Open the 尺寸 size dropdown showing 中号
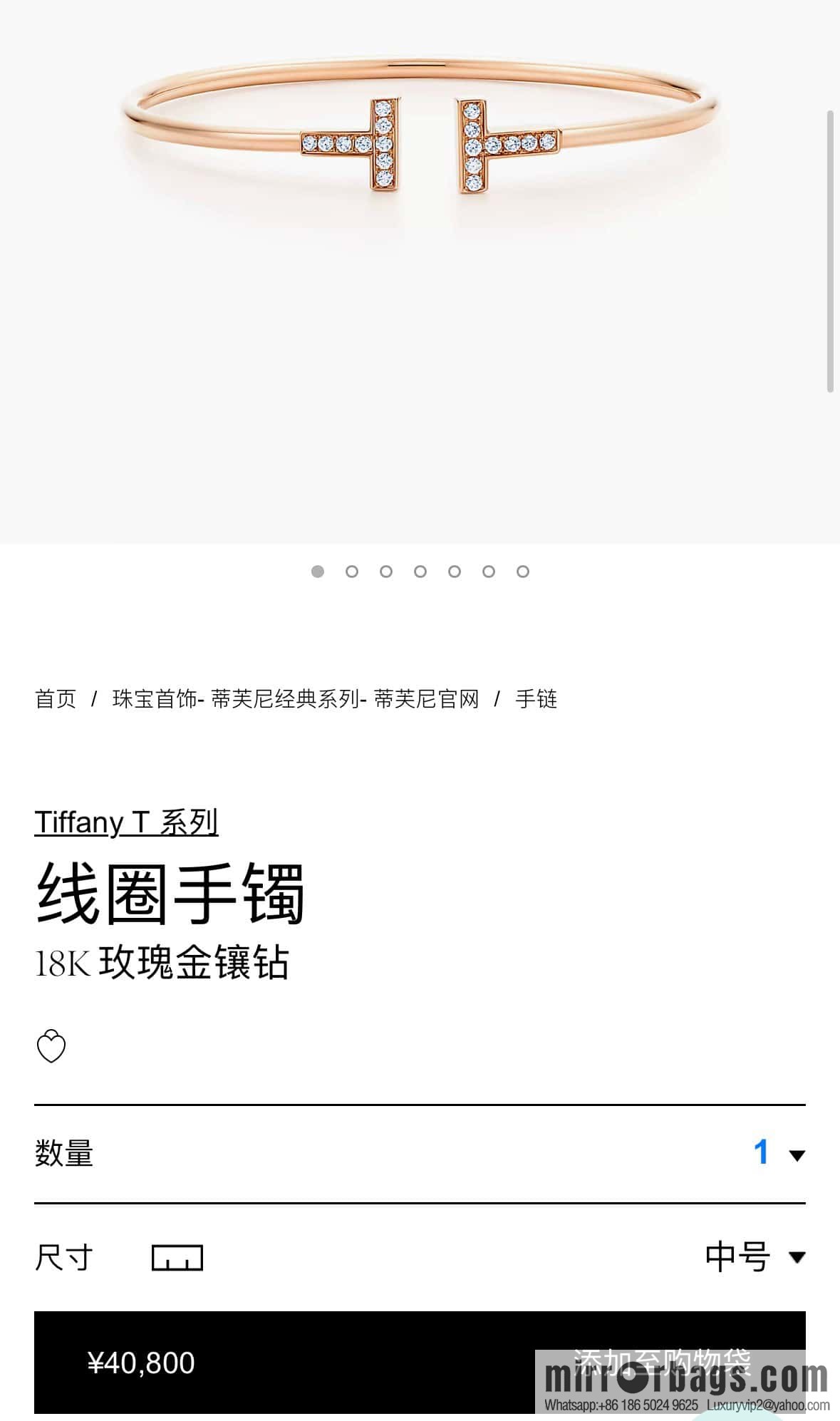This screenshot has height=1421, width=840. [x=755, y=1256]
